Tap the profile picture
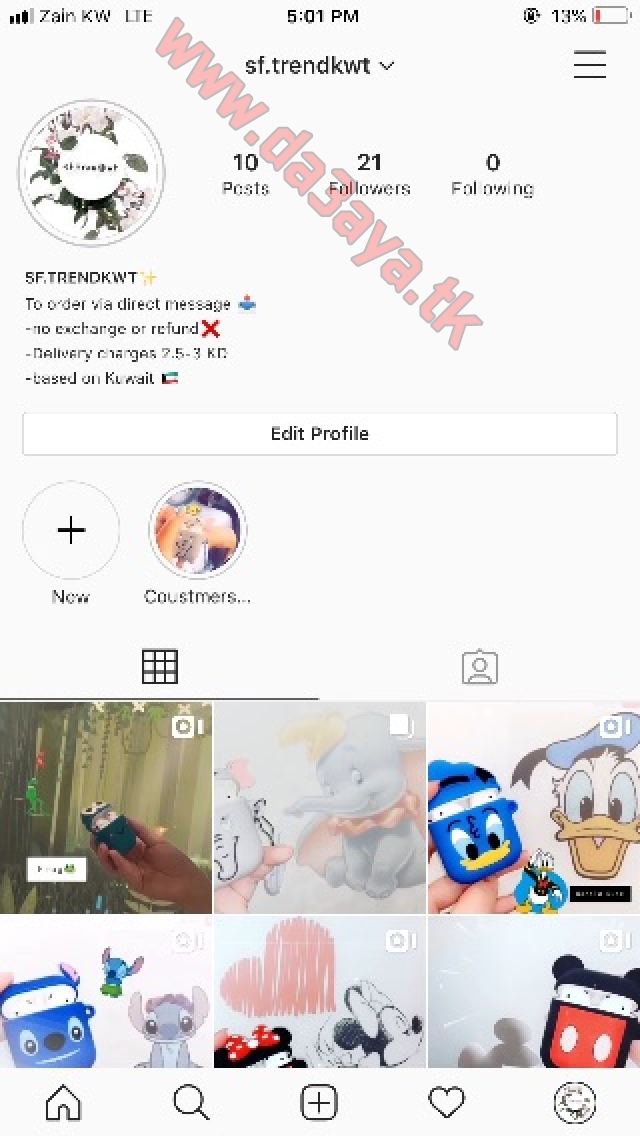This screenshot has width=640, height=1136. point(91,172)
